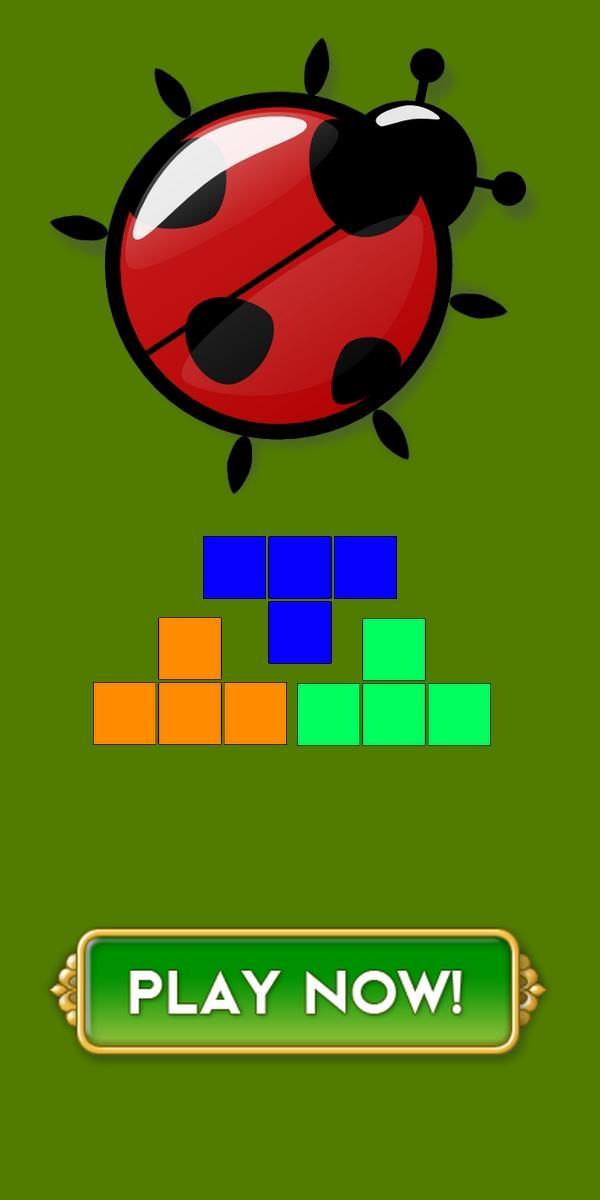Tap the PLAY NOW! button
The height and width of the screenshot is (1200, 600).
(x=297, y=991)
